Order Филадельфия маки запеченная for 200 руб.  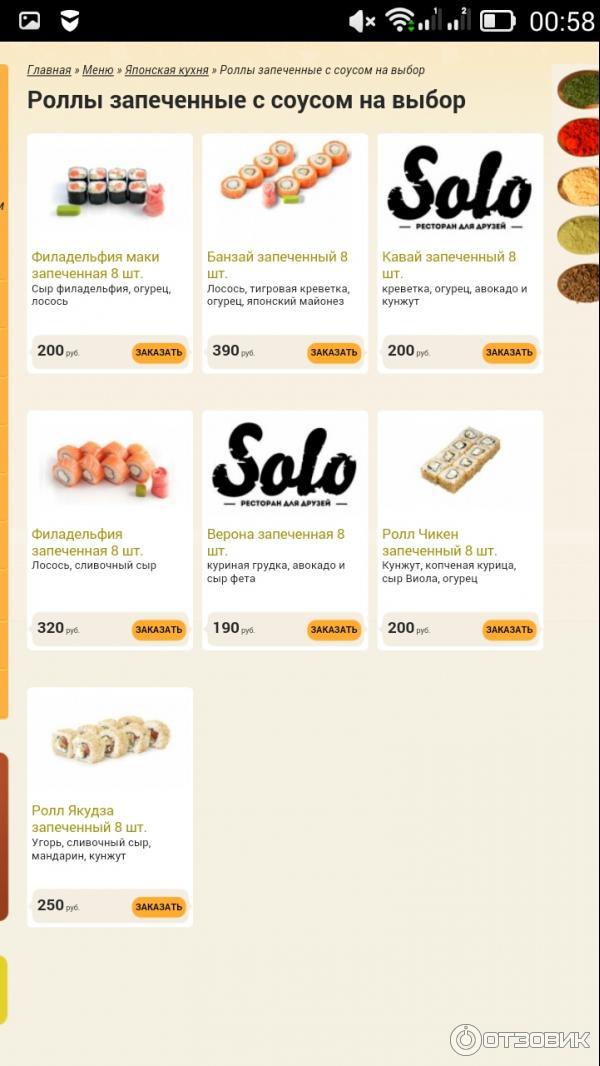click(158, 352)
